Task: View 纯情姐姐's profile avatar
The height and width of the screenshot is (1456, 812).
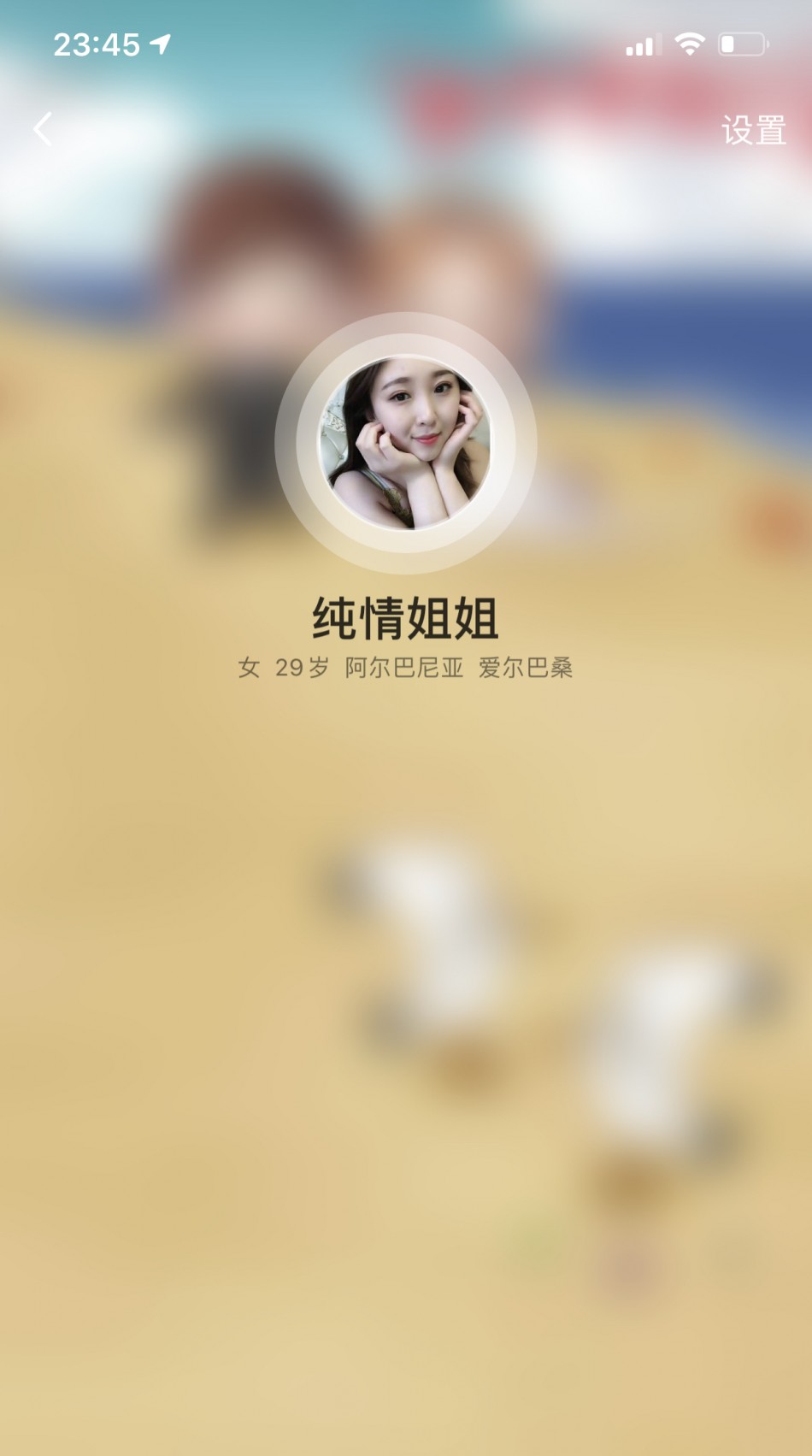Action: pyautogui.click(x=405, y=443)
